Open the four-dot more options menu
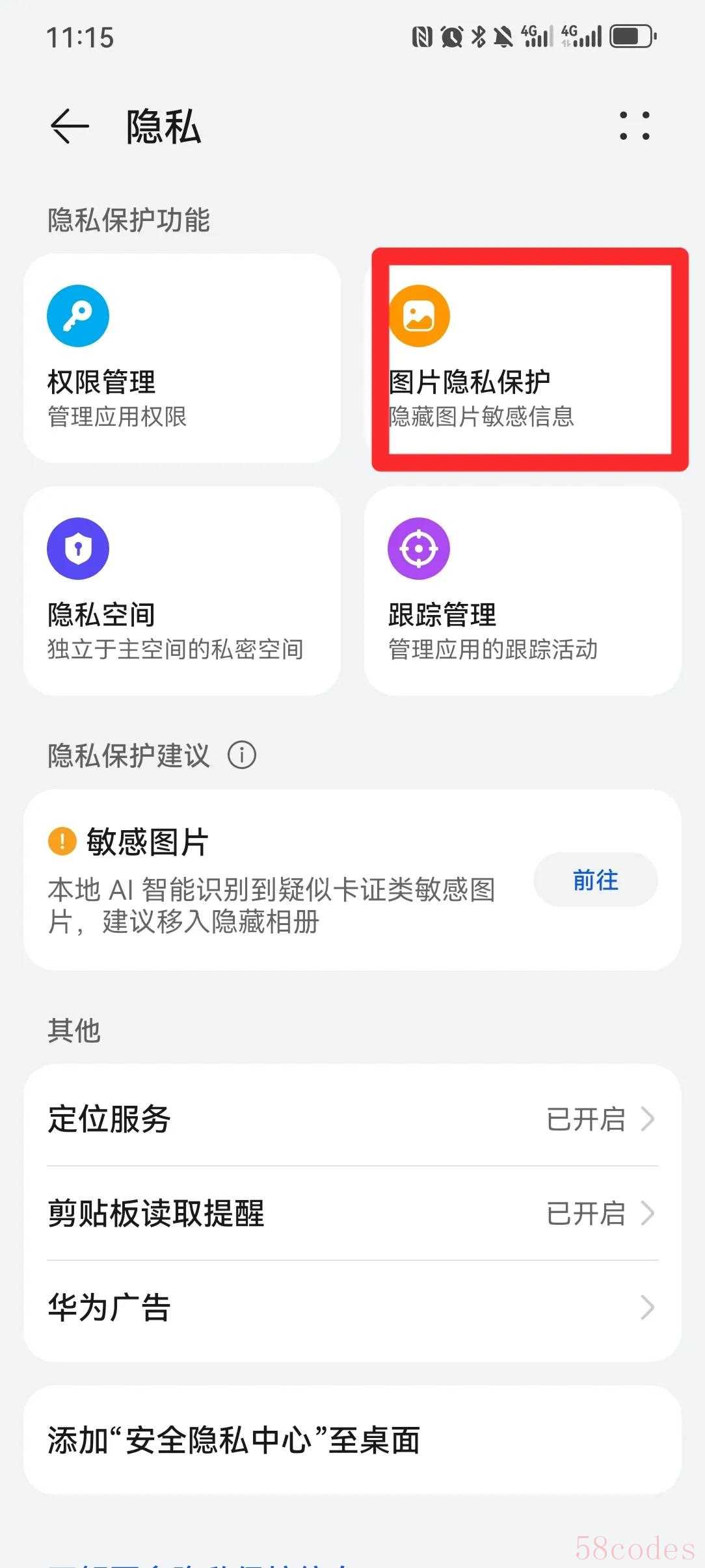This screenshot has height=1568, width=705. (634, 125)
